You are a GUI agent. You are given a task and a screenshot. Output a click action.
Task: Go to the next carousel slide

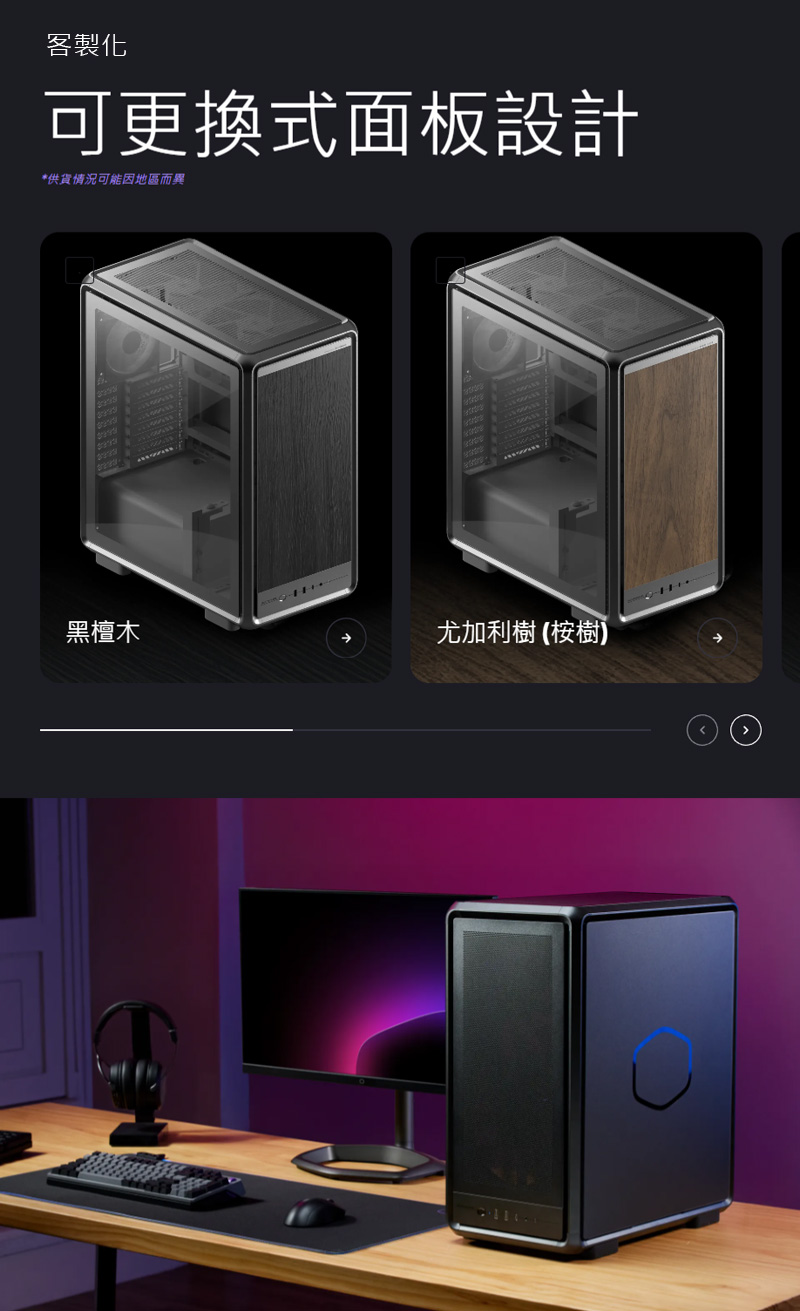(746, 731)
